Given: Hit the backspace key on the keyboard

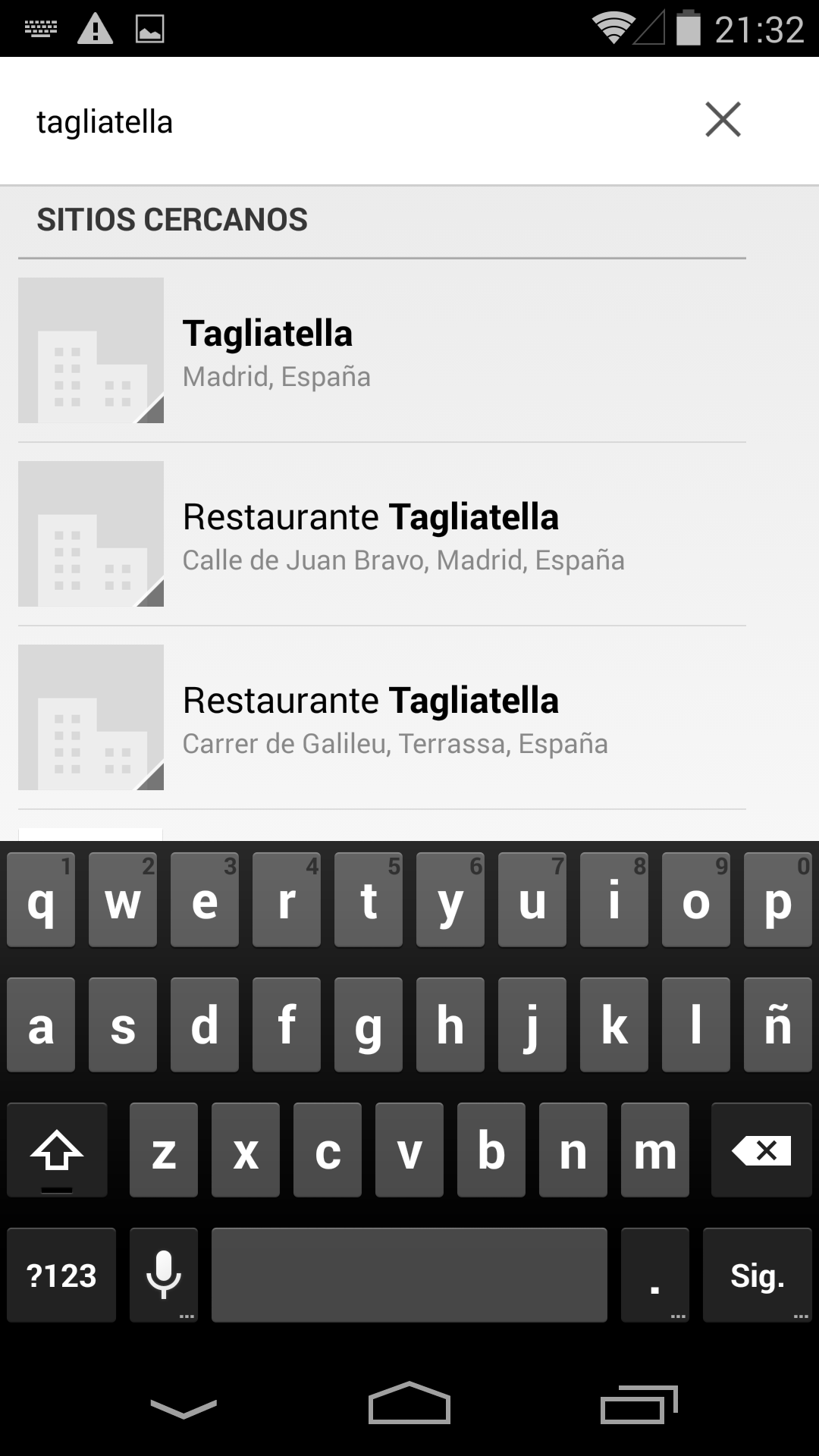Looking at the screenshot, I should point(761,1150).
